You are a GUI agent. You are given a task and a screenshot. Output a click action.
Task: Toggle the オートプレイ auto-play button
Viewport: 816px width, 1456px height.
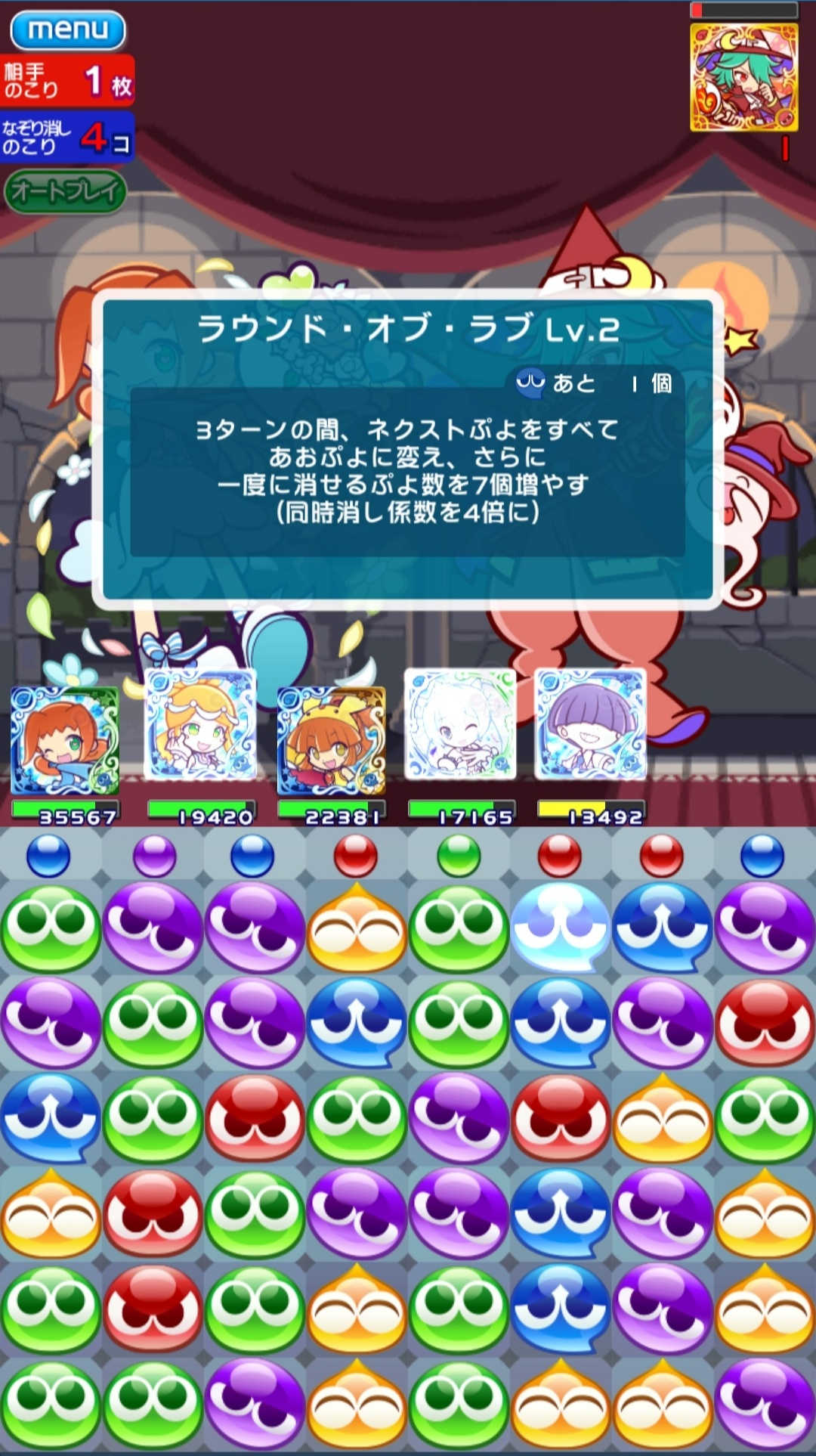(65, 191)
